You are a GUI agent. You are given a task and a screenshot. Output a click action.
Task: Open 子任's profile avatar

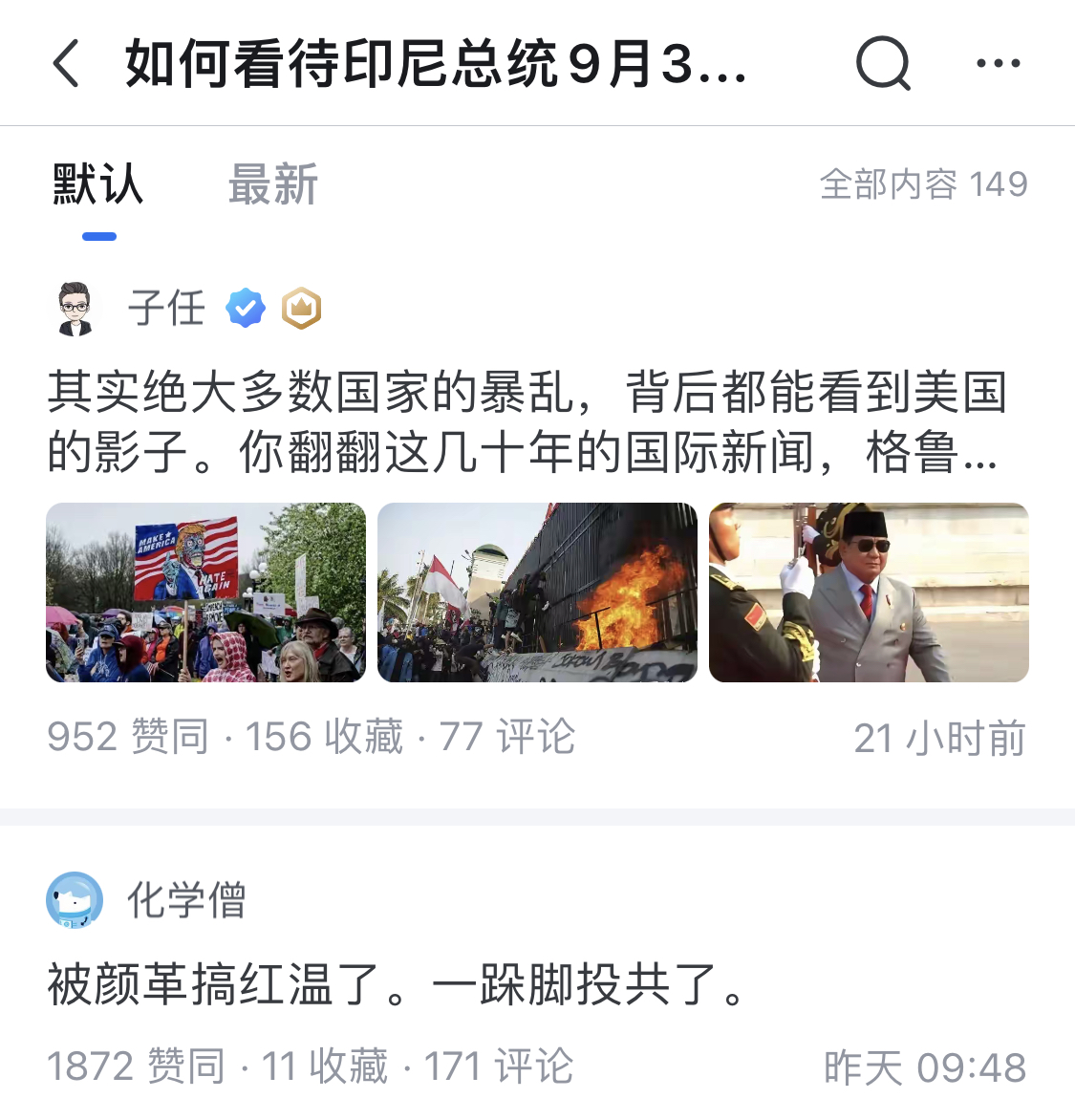[74, 309]
